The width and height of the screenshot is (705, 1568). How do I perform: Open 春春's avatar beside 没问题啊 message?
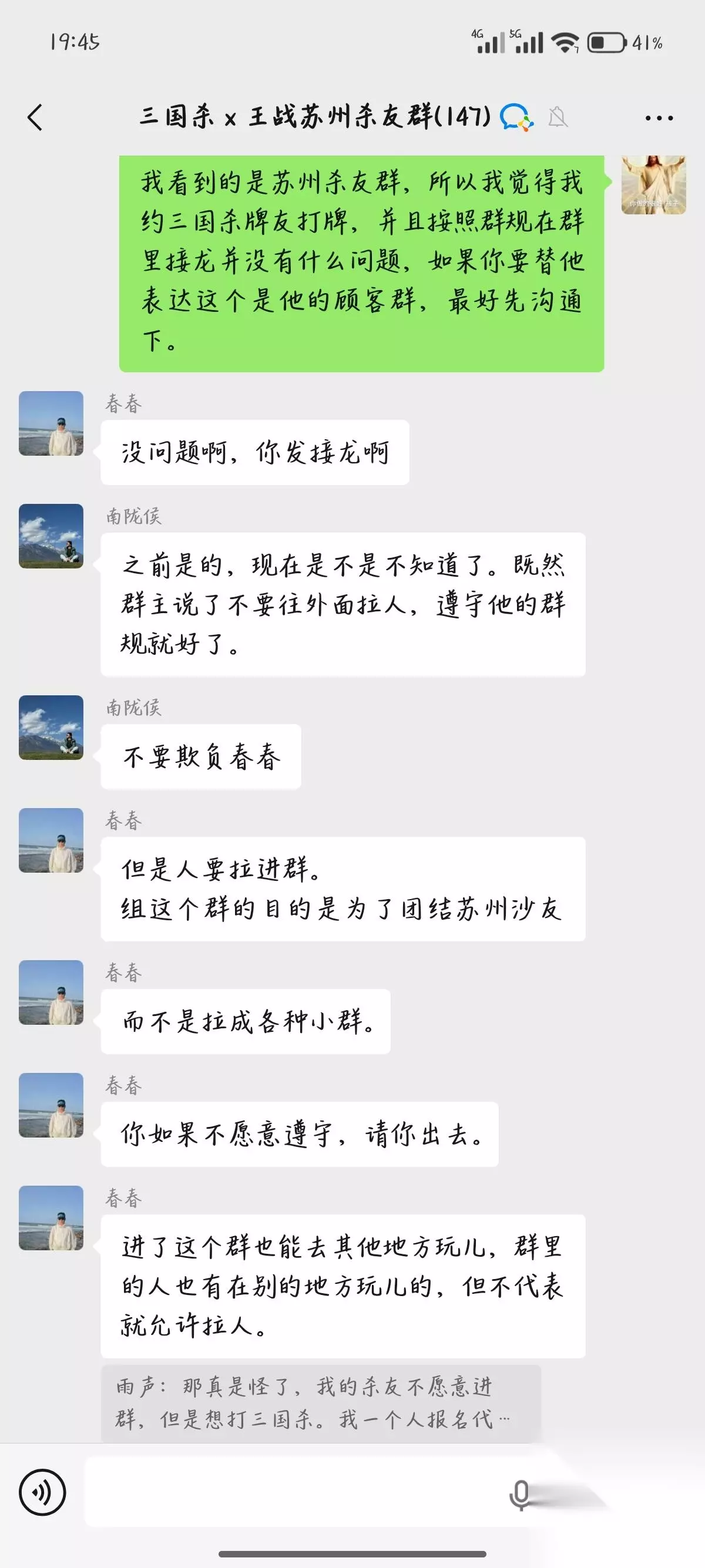coord(51,423)
